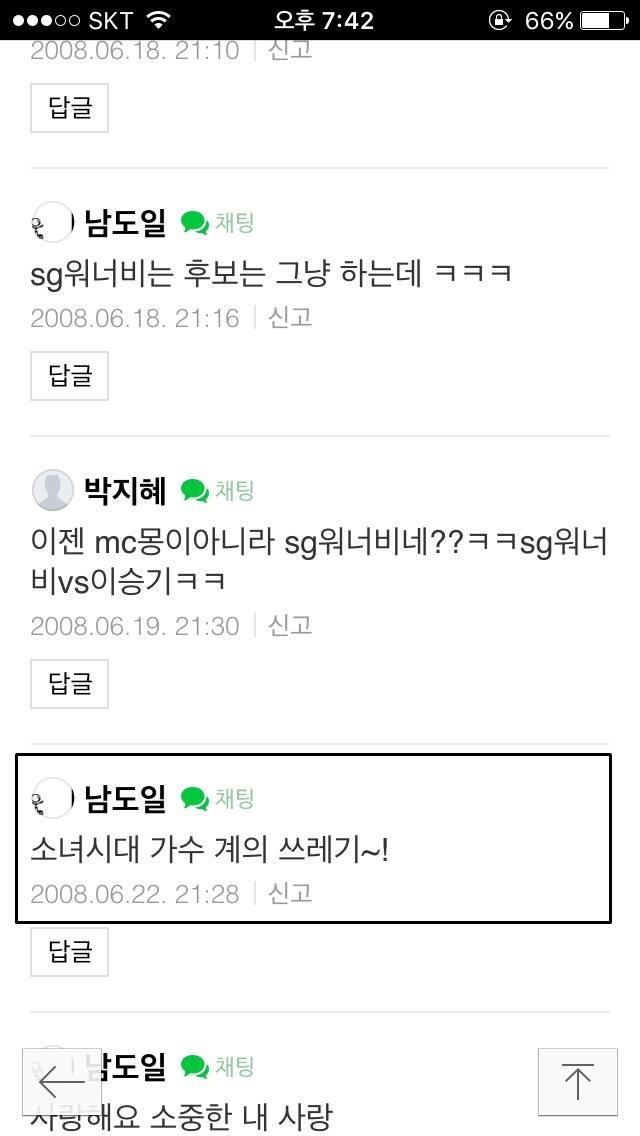Tap 신고 next to the 21:10 timestamp
Image resolution: width=640 pixels, height=1136 pixels.
(290, 50)
